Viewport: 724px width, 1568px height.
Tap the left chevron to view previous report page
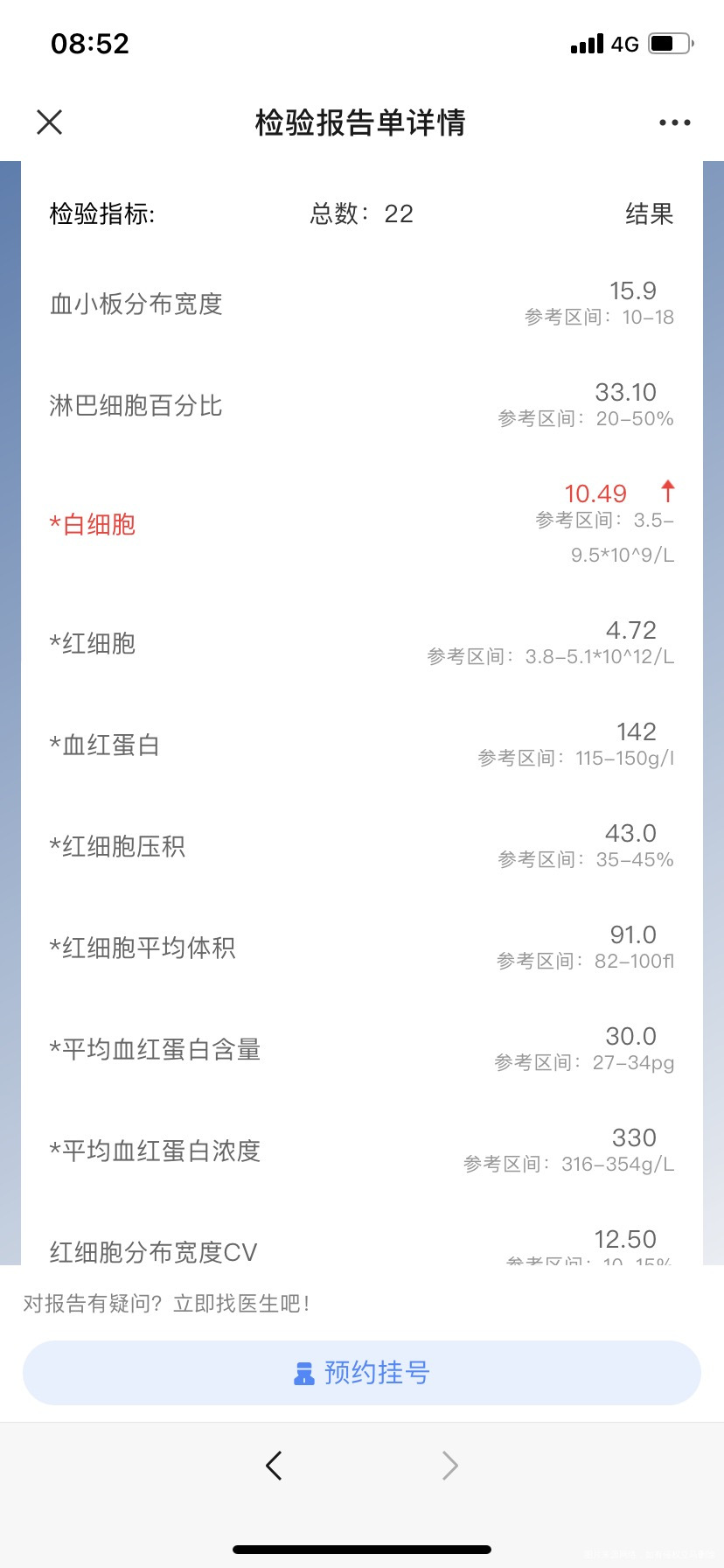pos(273,1465)
